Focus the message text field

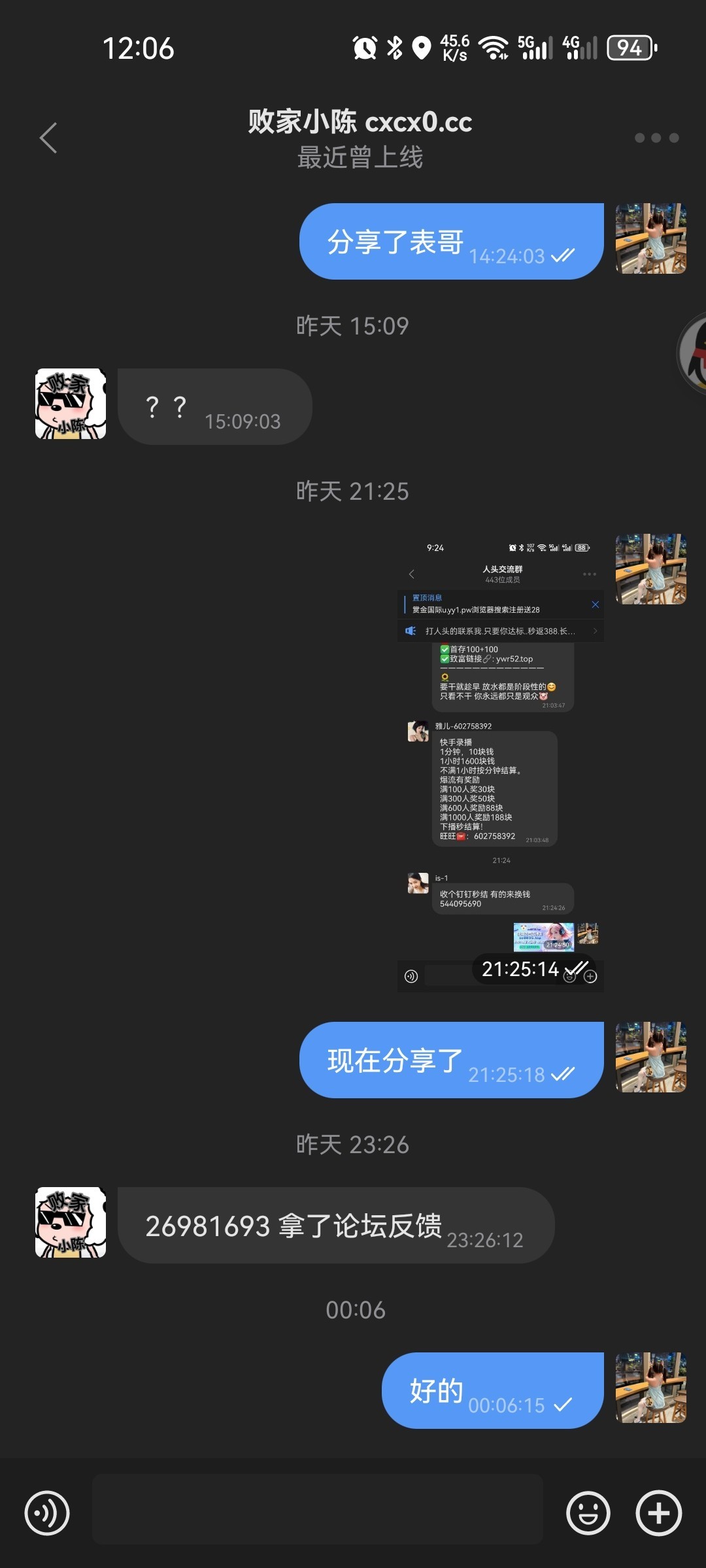coord(318,1509)
